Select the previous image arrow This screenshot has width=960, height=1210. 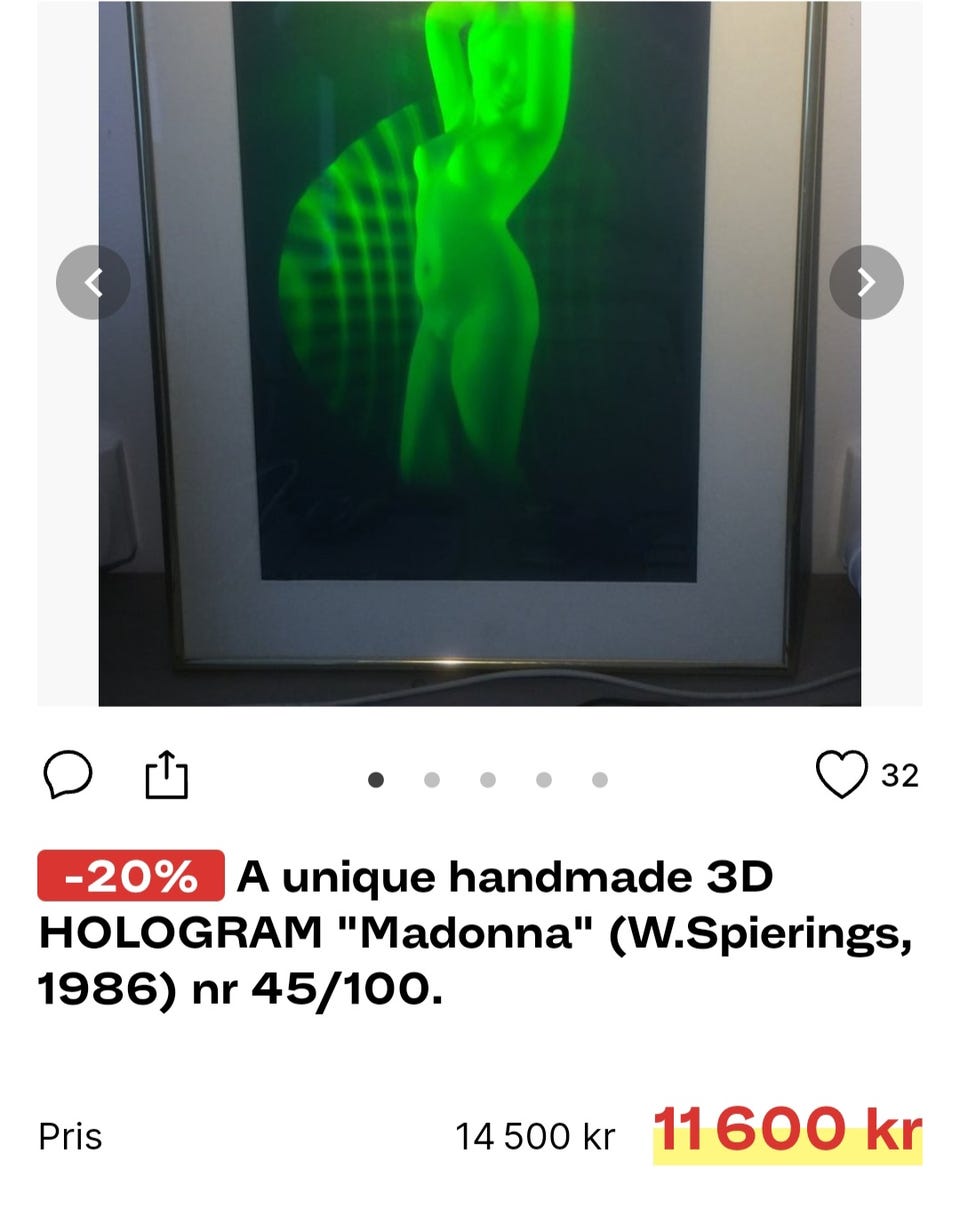[x=93, y=282]
